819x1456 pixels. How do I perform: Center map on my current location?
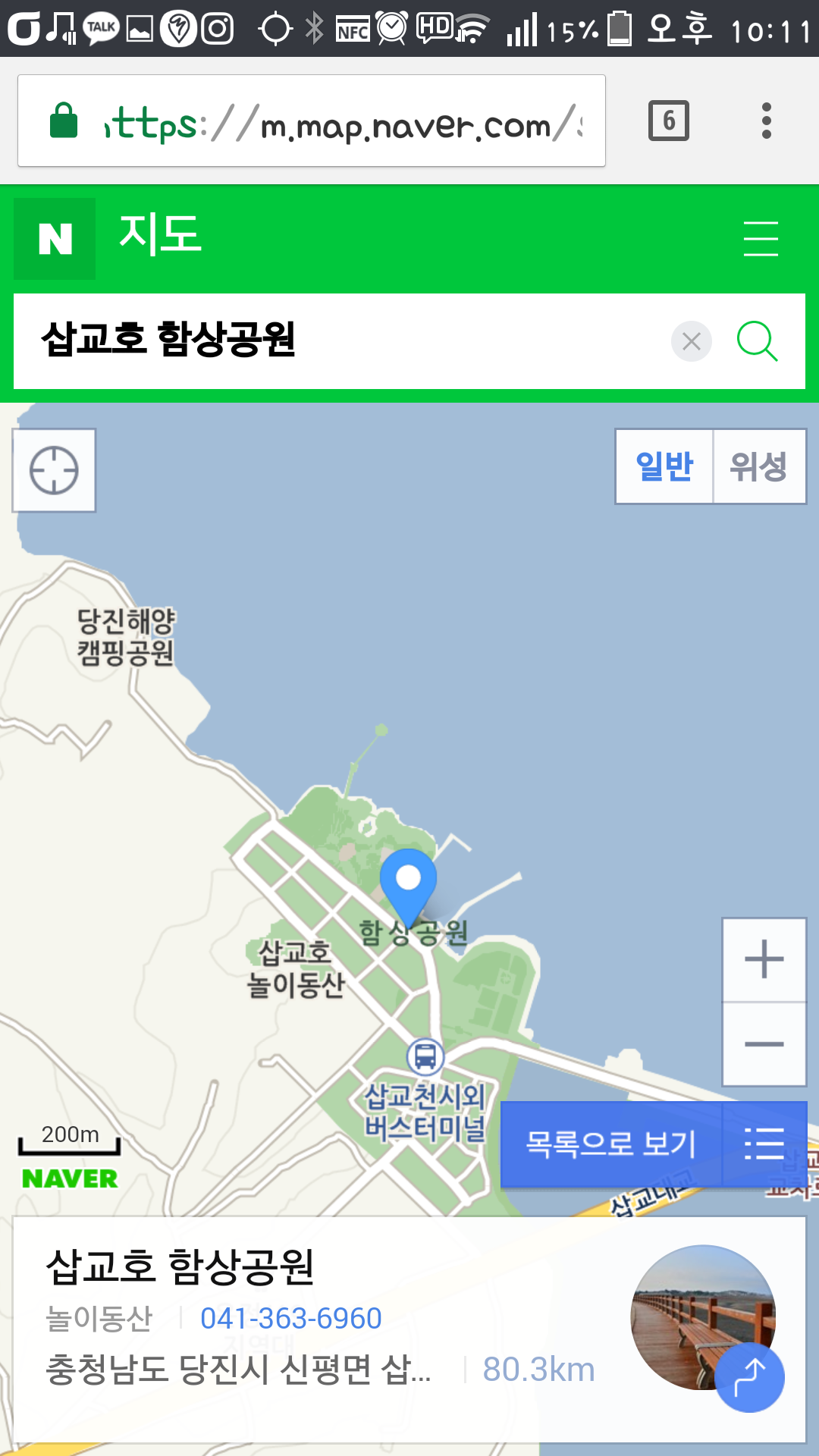point(54,470)
